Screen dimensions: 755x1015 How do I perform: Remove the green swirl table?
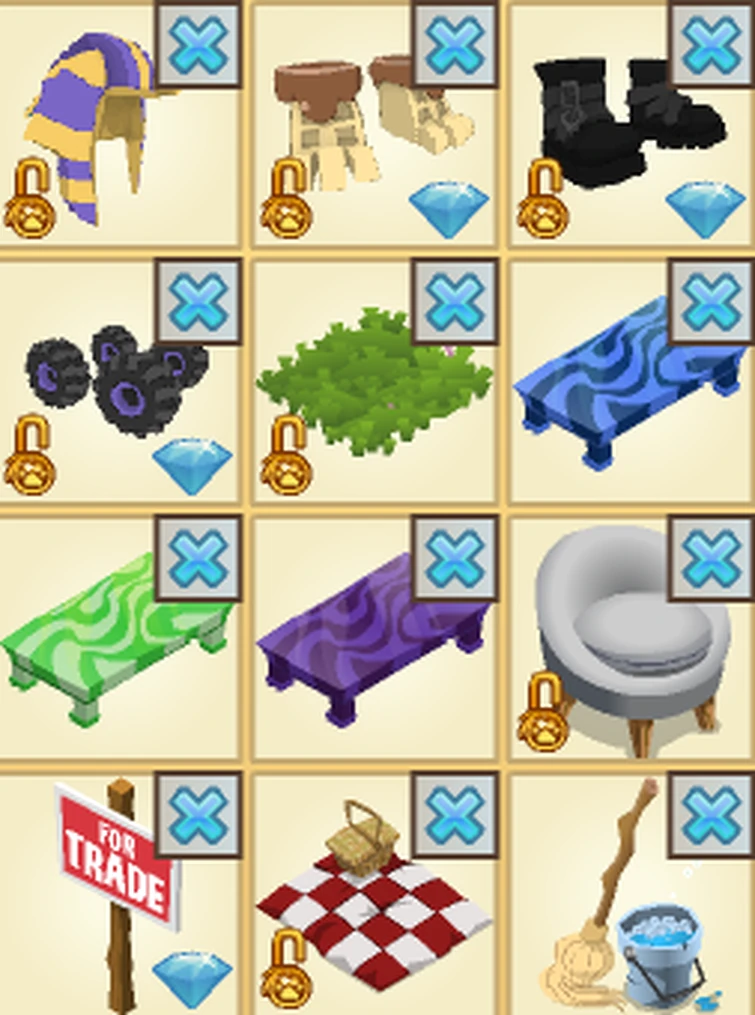click(198, 558)
